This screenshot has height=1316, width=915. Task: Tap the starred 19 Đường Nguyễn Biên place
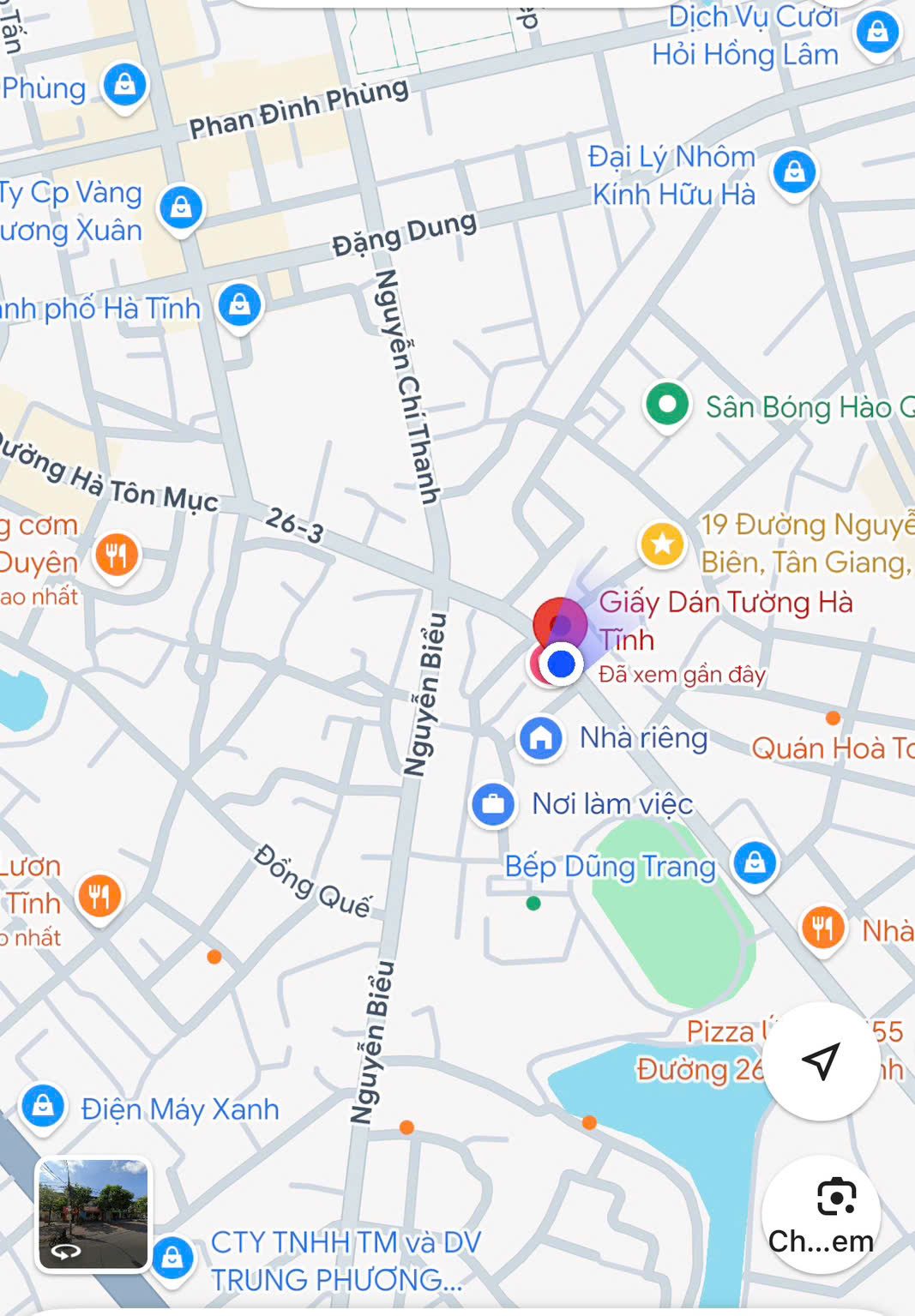pos(662,544)
